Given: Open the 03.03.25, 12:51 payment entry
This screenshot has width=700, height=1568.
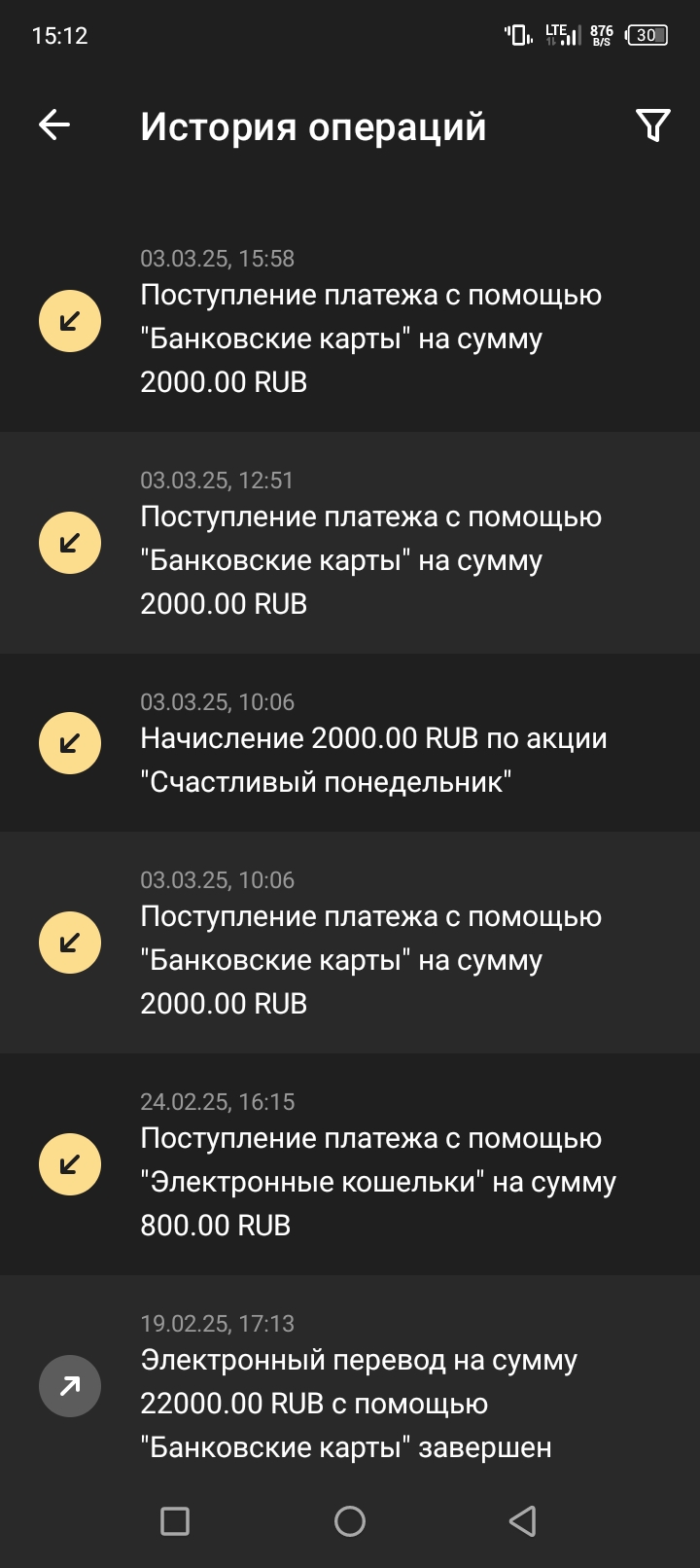Looking at the screenshot, I should pos(350,543).
